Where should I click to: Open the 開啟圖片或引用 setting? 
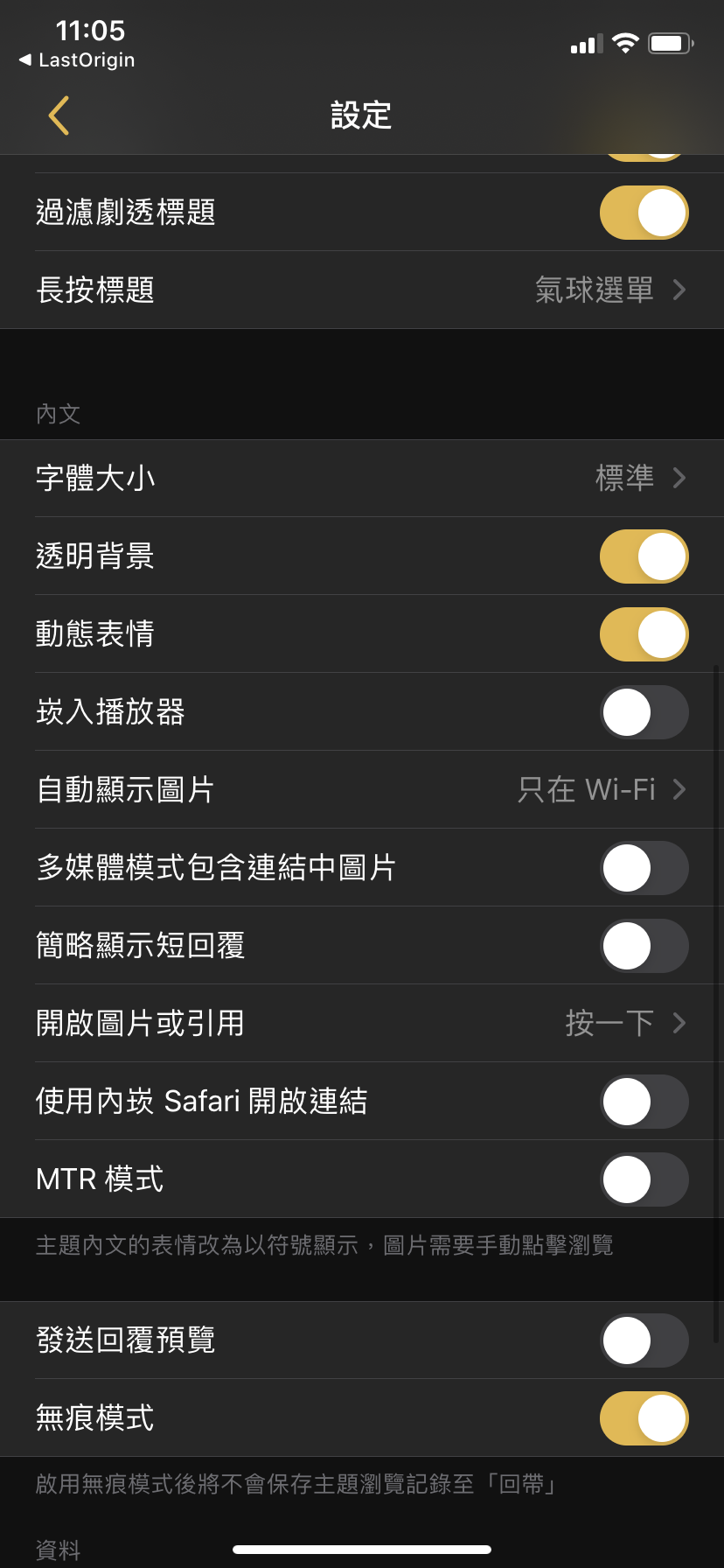pos(362,1023)
